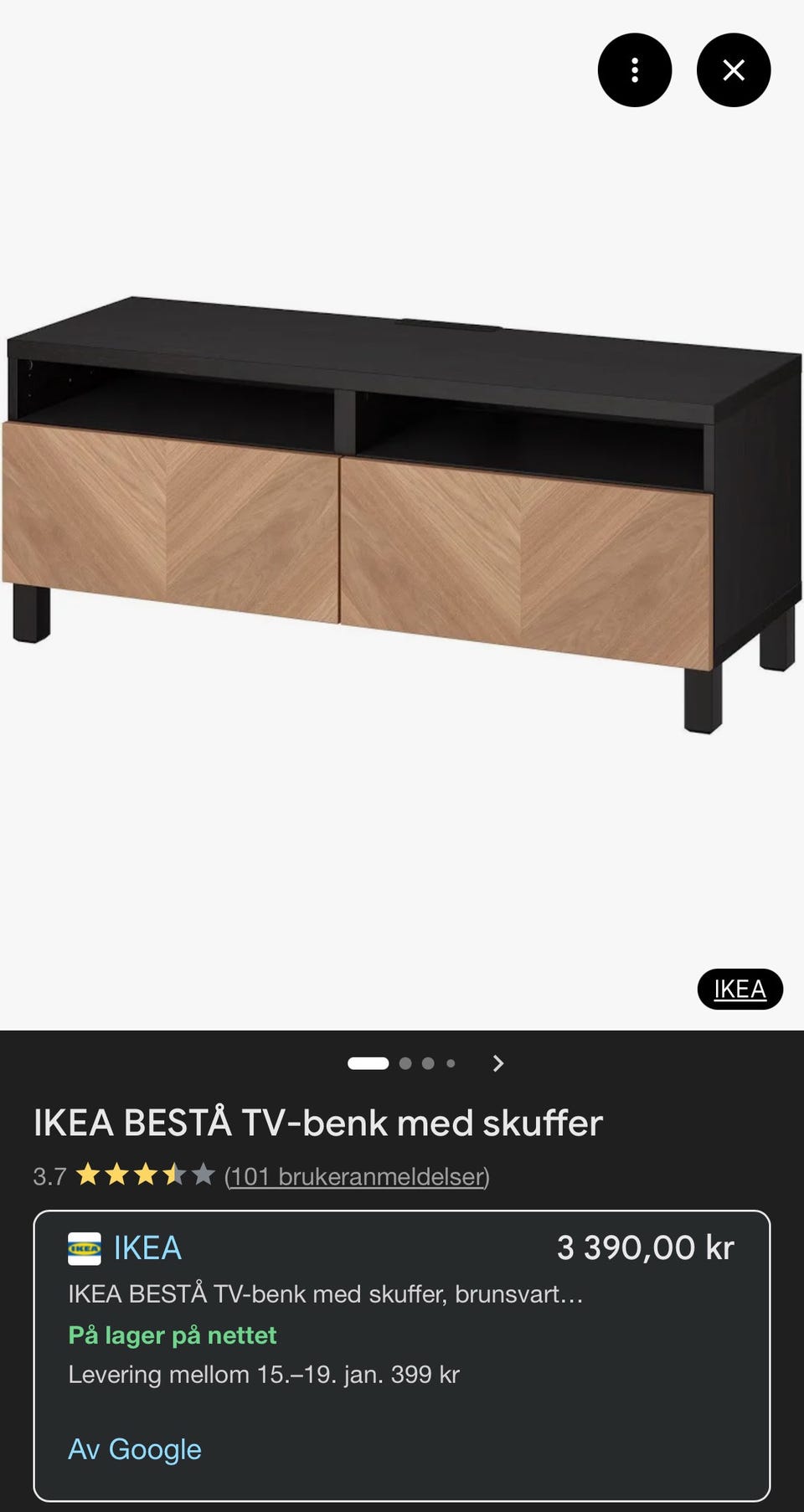This screenshot has width=804, height=1512.
Task: Open the IKEA source link badge
Action: pos(740,990)
